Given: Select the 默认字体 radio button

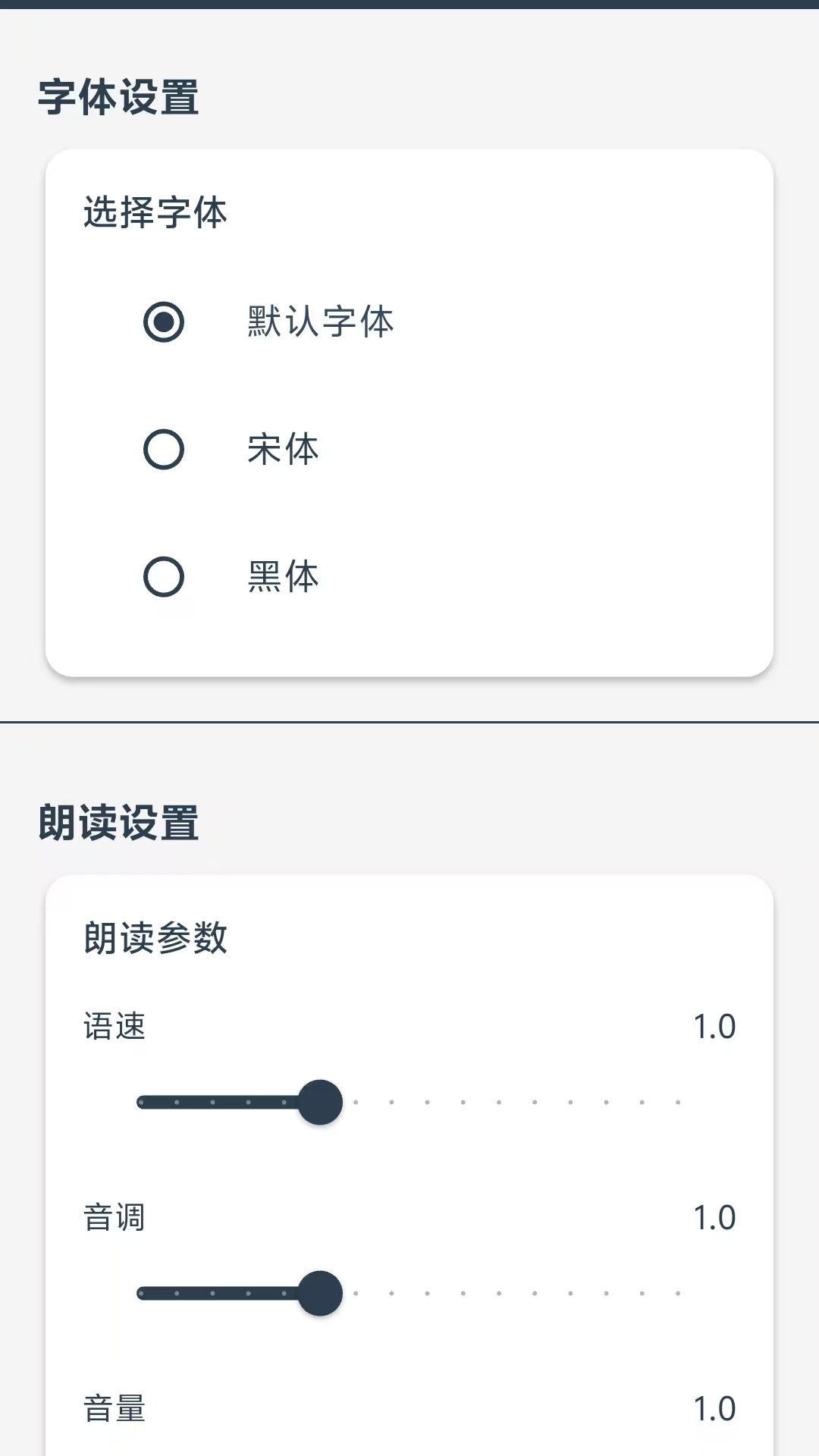Looking at the screenshot, I should coord(164,322).
